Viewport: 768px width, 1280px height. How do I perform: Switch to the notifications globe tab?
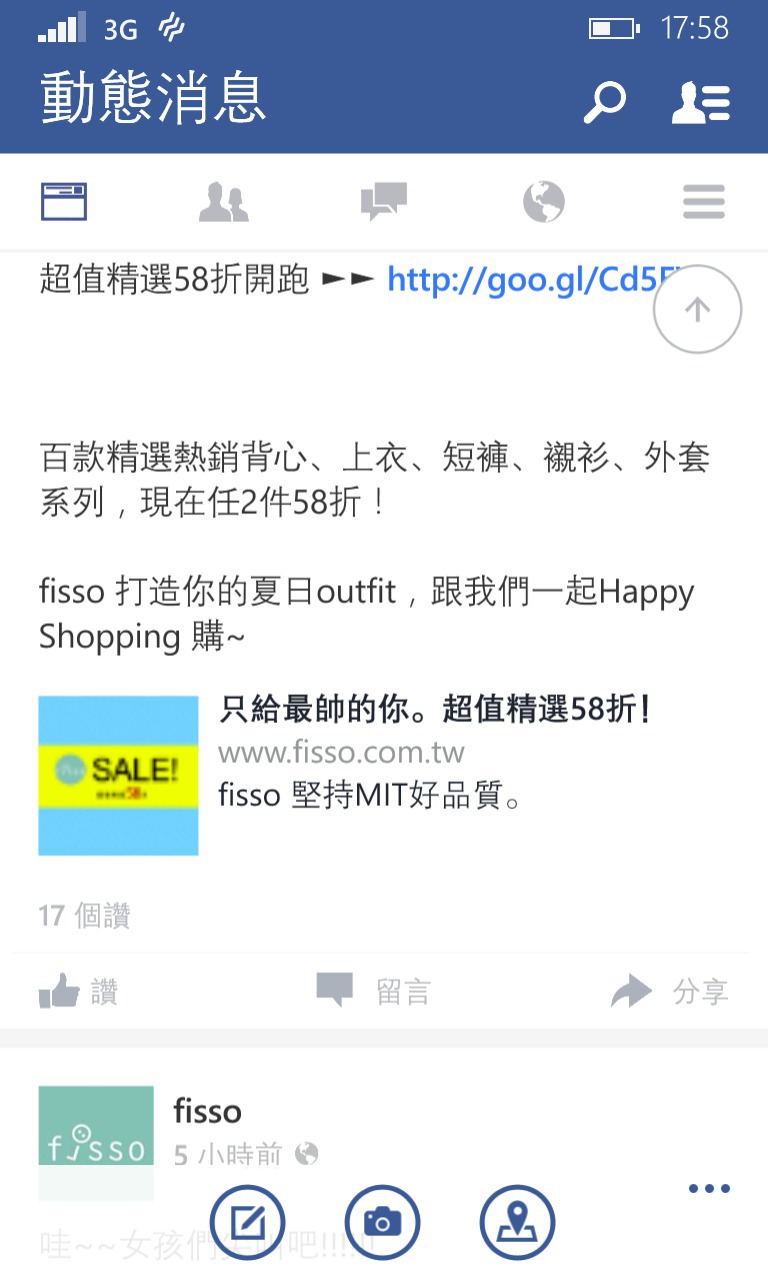(544, 202)
